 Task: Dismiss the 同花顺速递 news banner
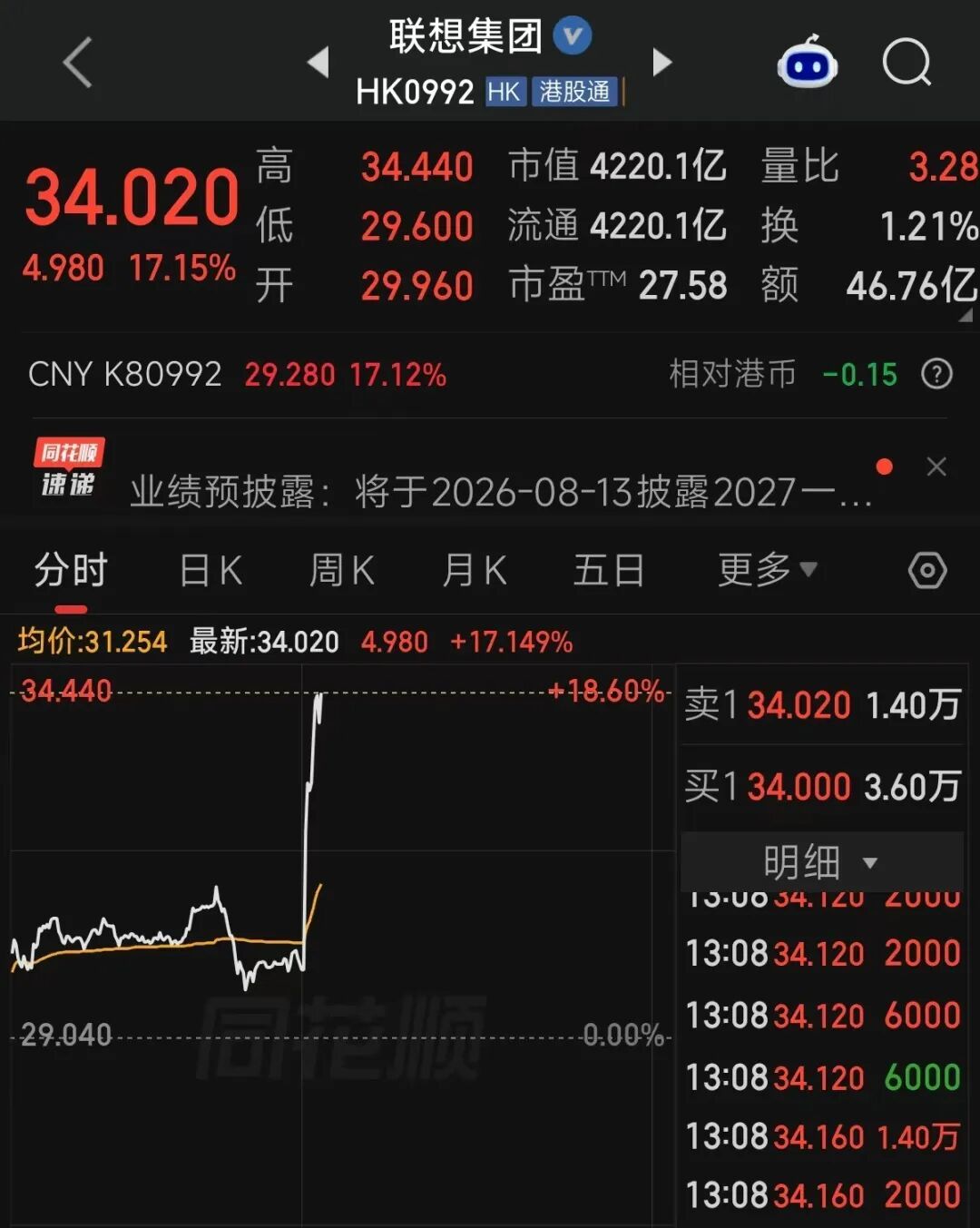(936, 467)
